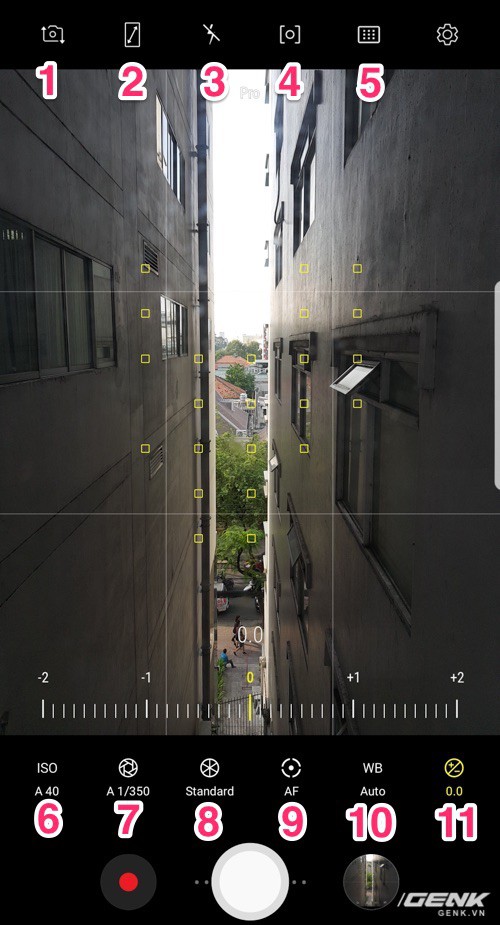Open the last photo thumbnail

(371, 882)
